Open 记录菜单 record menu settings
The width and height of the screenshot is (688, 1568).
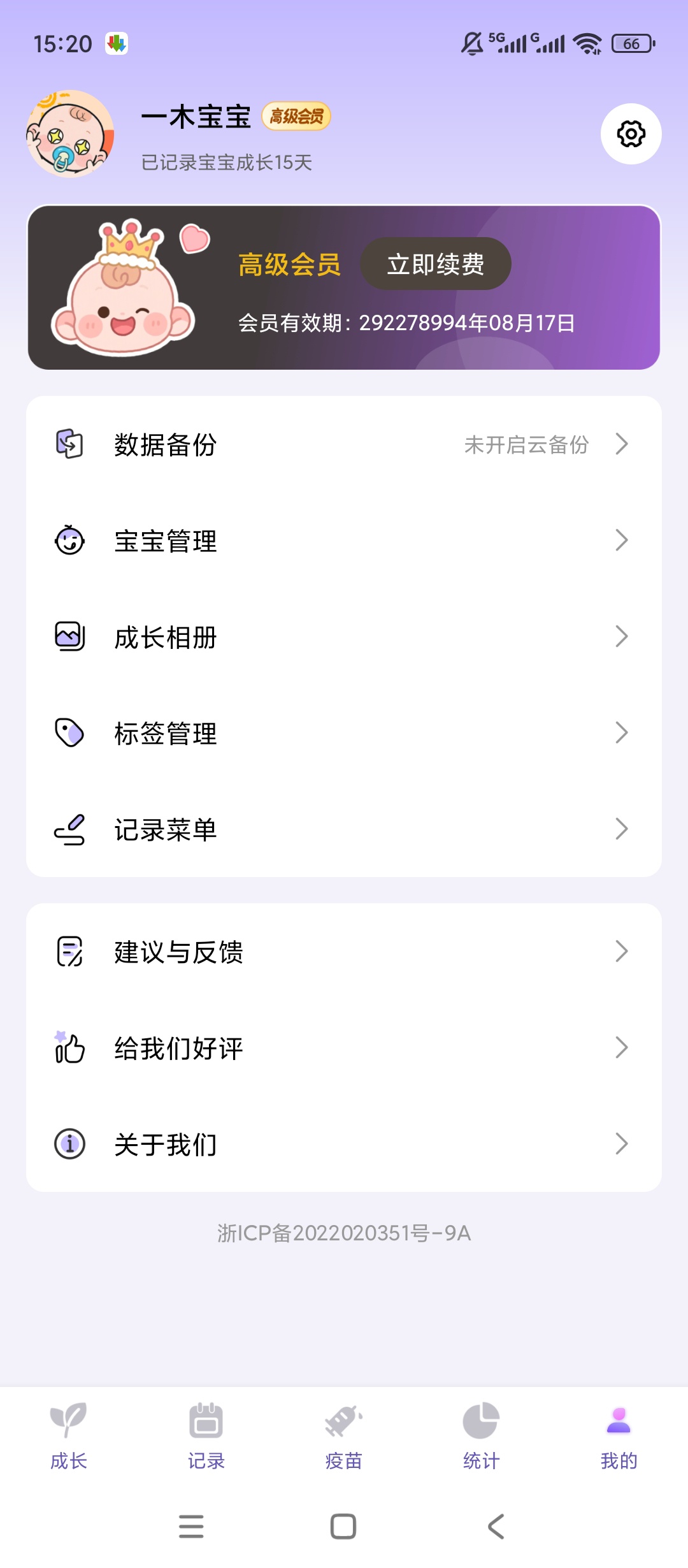coord(344,829)
